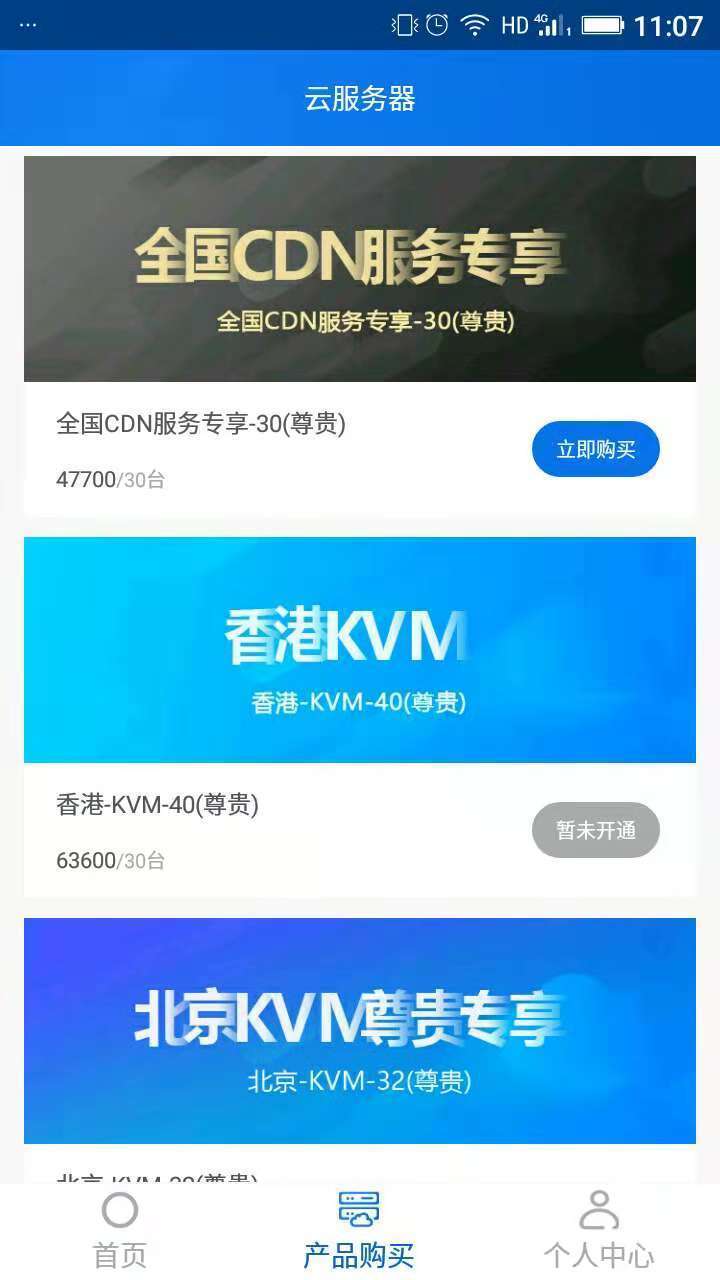The height and width of the screenshot is (1280, 720).
Task: Open the 全国CDN服务专享 banner card
Action: pyautogui.click(x=360, y=269)
